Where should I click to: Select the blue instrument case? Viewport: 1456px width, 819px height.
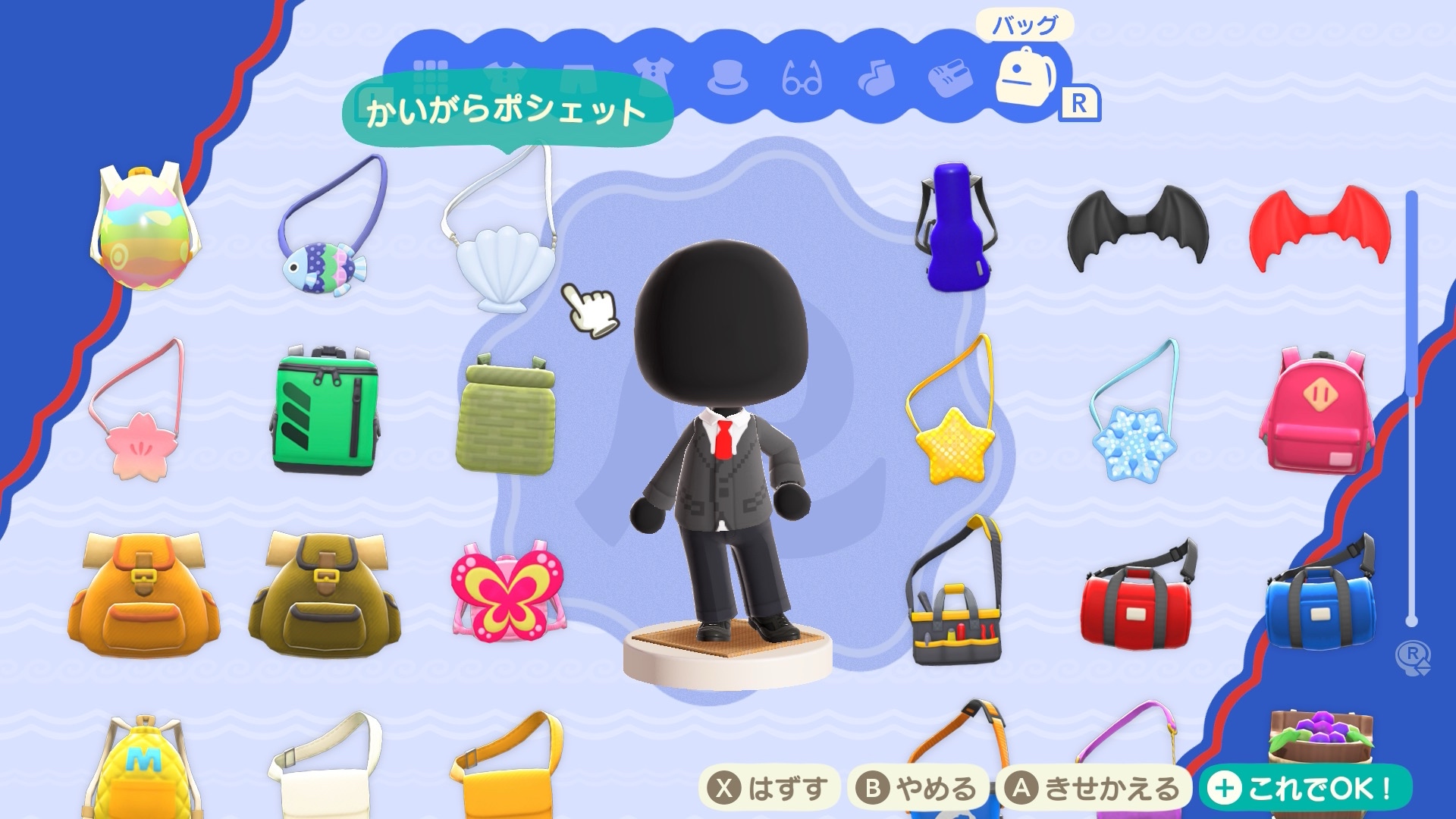pyautogui.click(x=953, y=227)
